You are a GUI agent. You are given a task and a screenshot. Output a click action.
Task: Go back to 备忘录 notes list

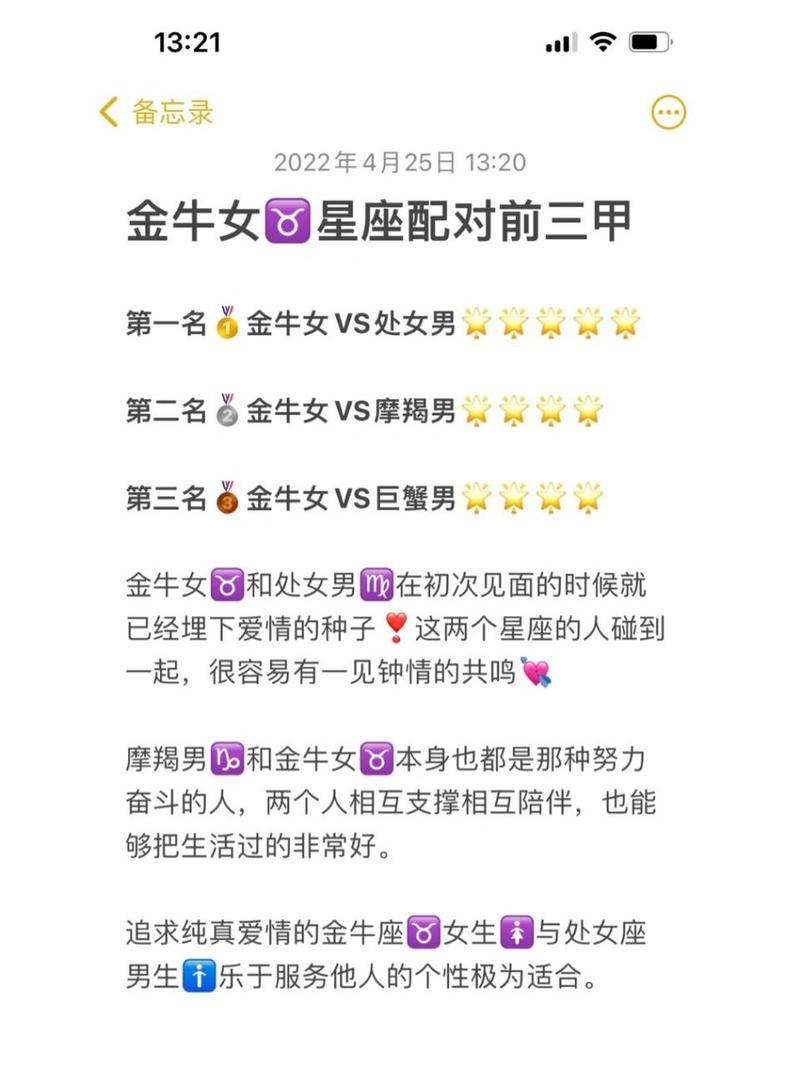(x=157, y=111)
